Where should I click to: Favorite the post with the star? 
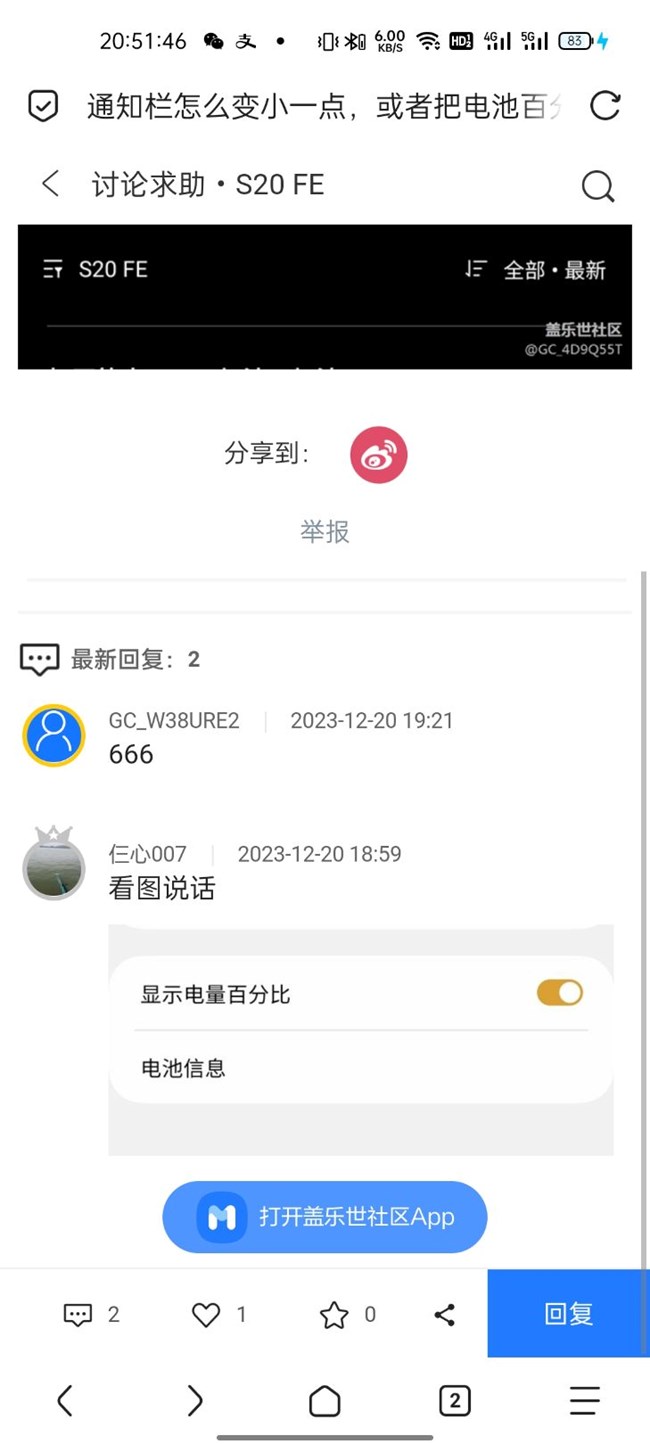click(x=334, y=1315)
